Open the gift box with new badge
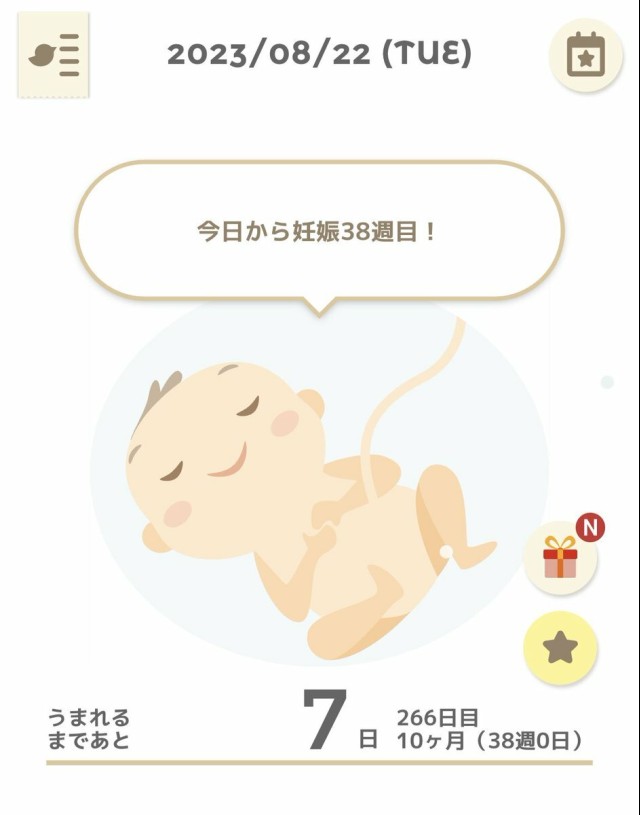The image size is (640, 815). point(561,557)
